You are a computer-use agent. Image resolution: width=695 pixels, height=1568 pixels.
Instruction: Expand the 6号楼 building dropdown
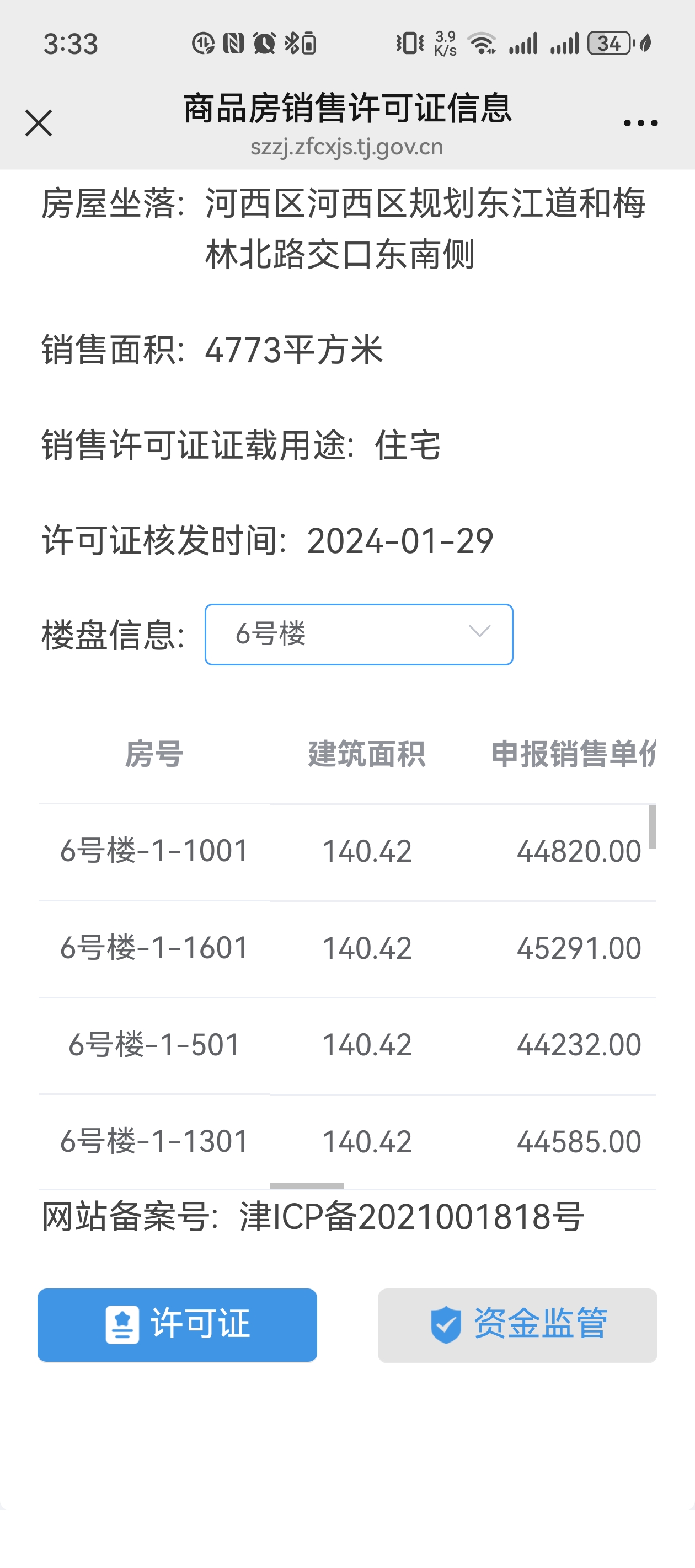(359, 634)
